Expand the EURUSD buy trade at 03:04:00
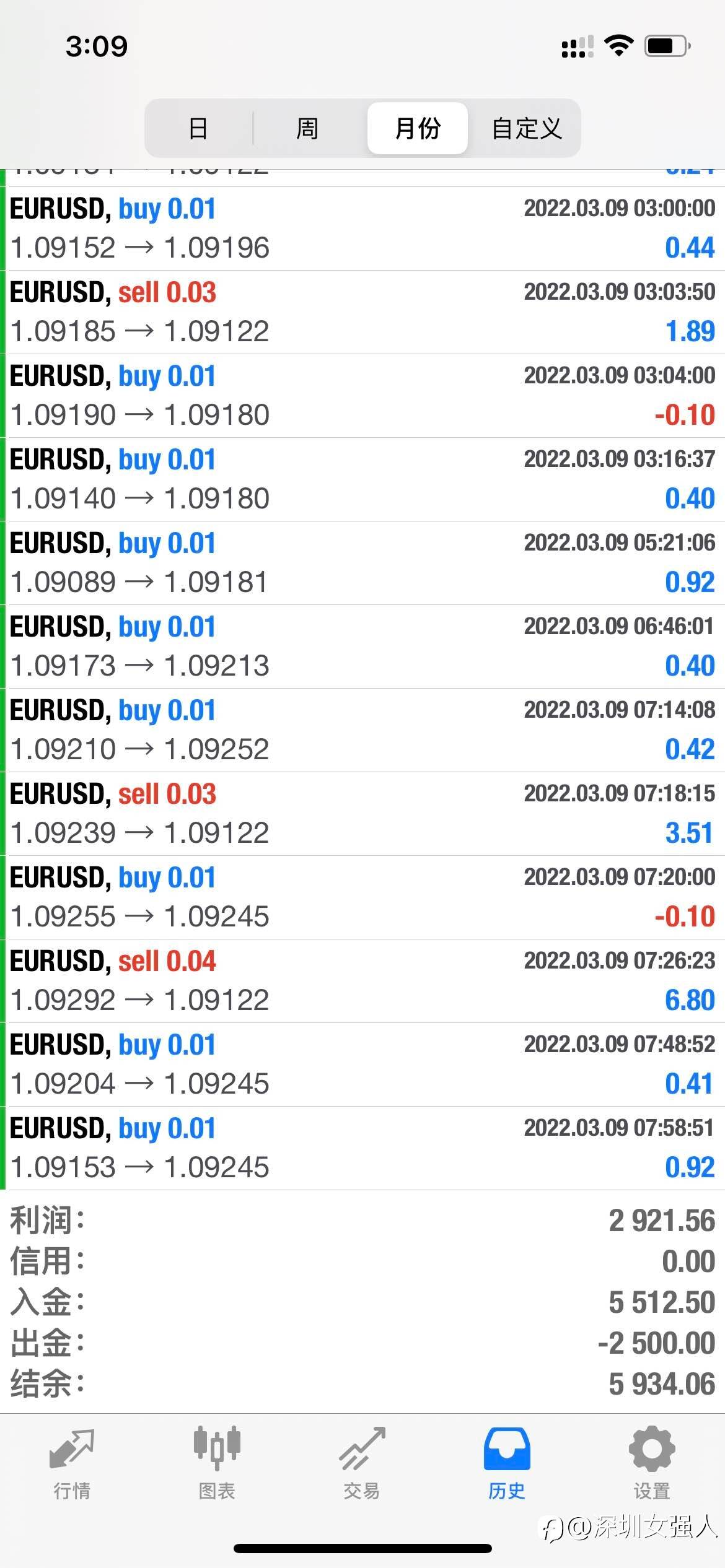This screenshot has width=725, height=1568. [x=362, y=396]
